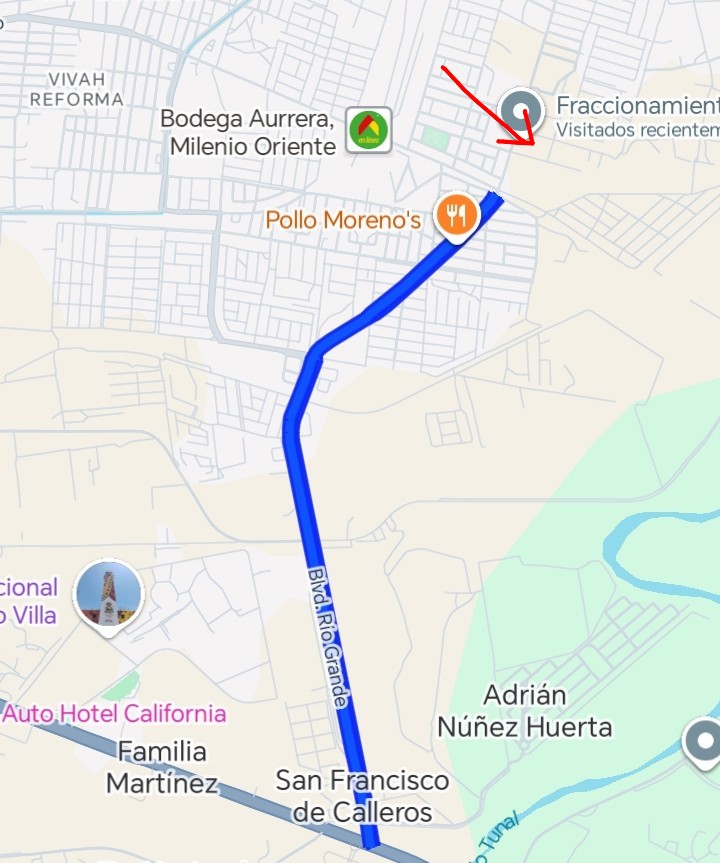
Task: Open the Pollo Moreno's restaurant pin
Action: pyautogui.click(x=455, y=214)
